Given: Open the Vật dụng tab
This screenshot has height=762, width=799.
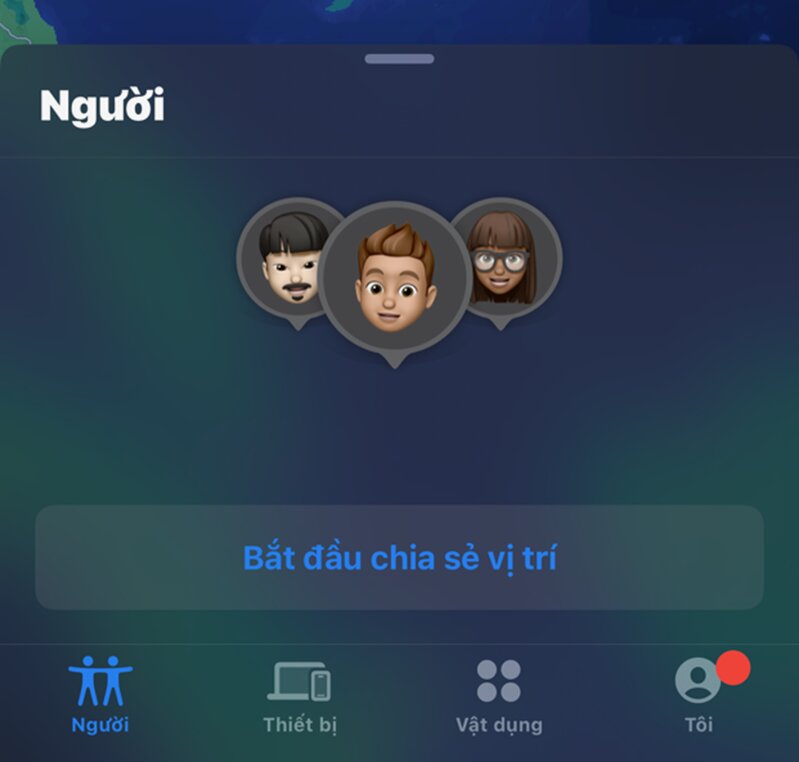Looking at the screenshot, I should click(x=498, y=695).
